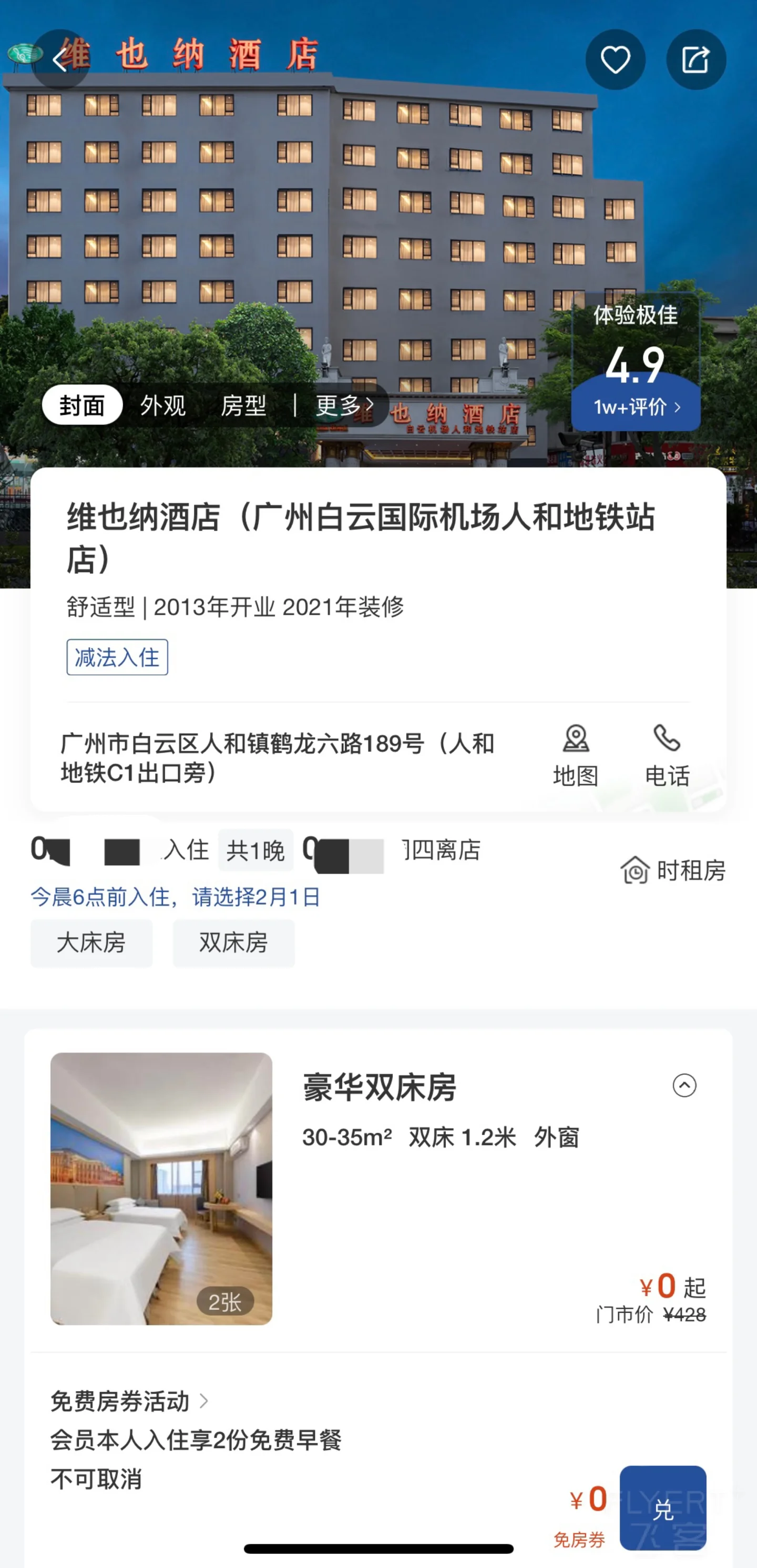Filter by 双床房

[234, 943]
